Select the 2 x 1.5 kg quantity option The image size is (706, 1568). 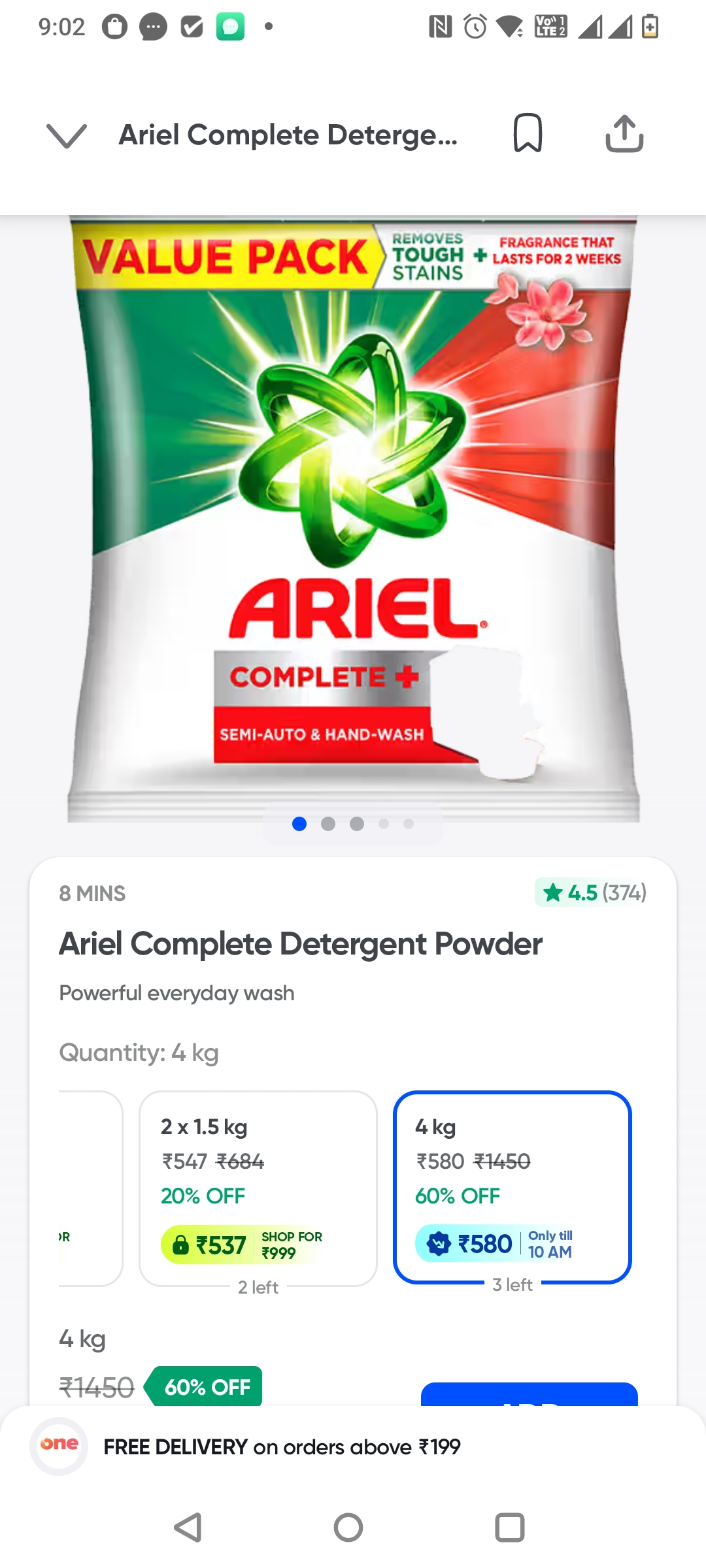coord(258,1188)
